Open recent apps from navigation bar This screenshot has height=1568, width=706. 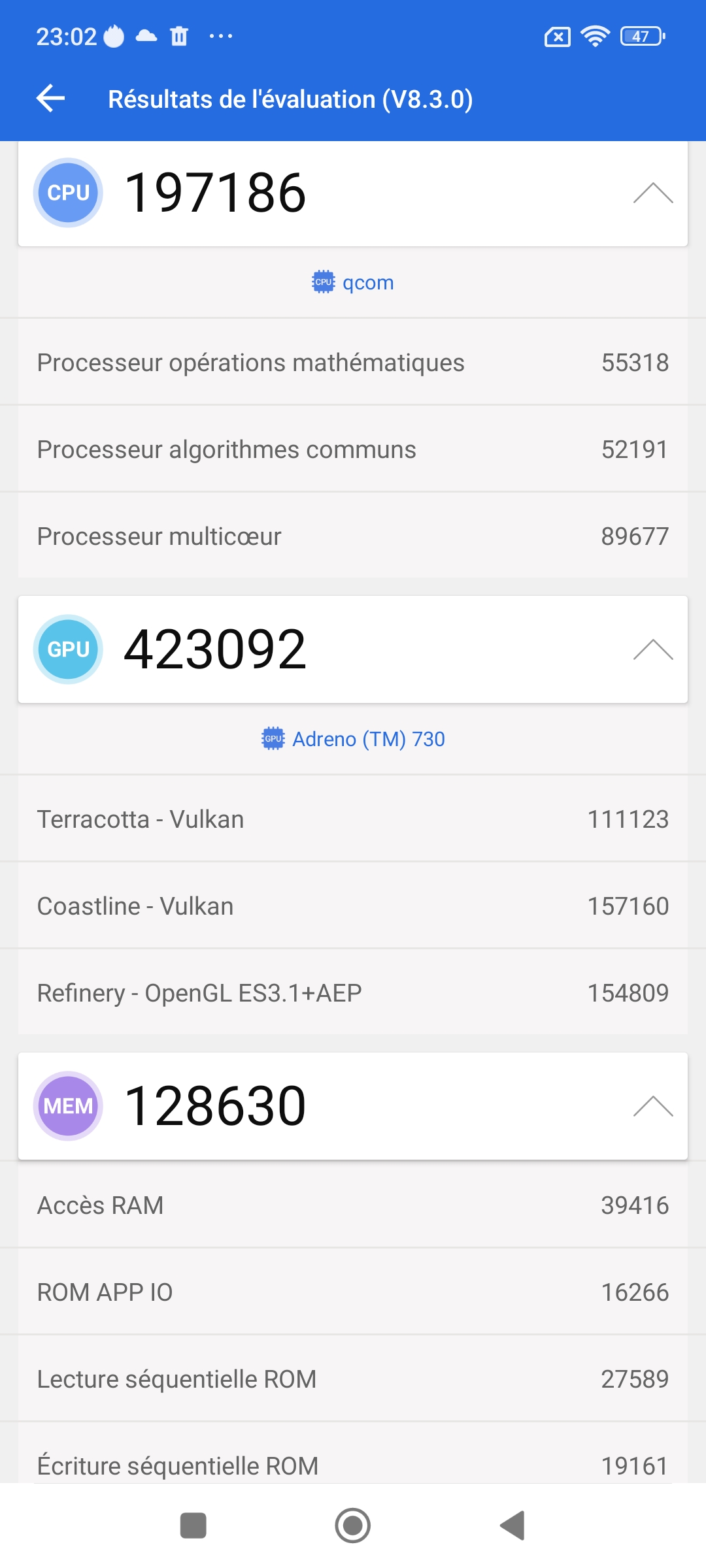(193, 1526)
